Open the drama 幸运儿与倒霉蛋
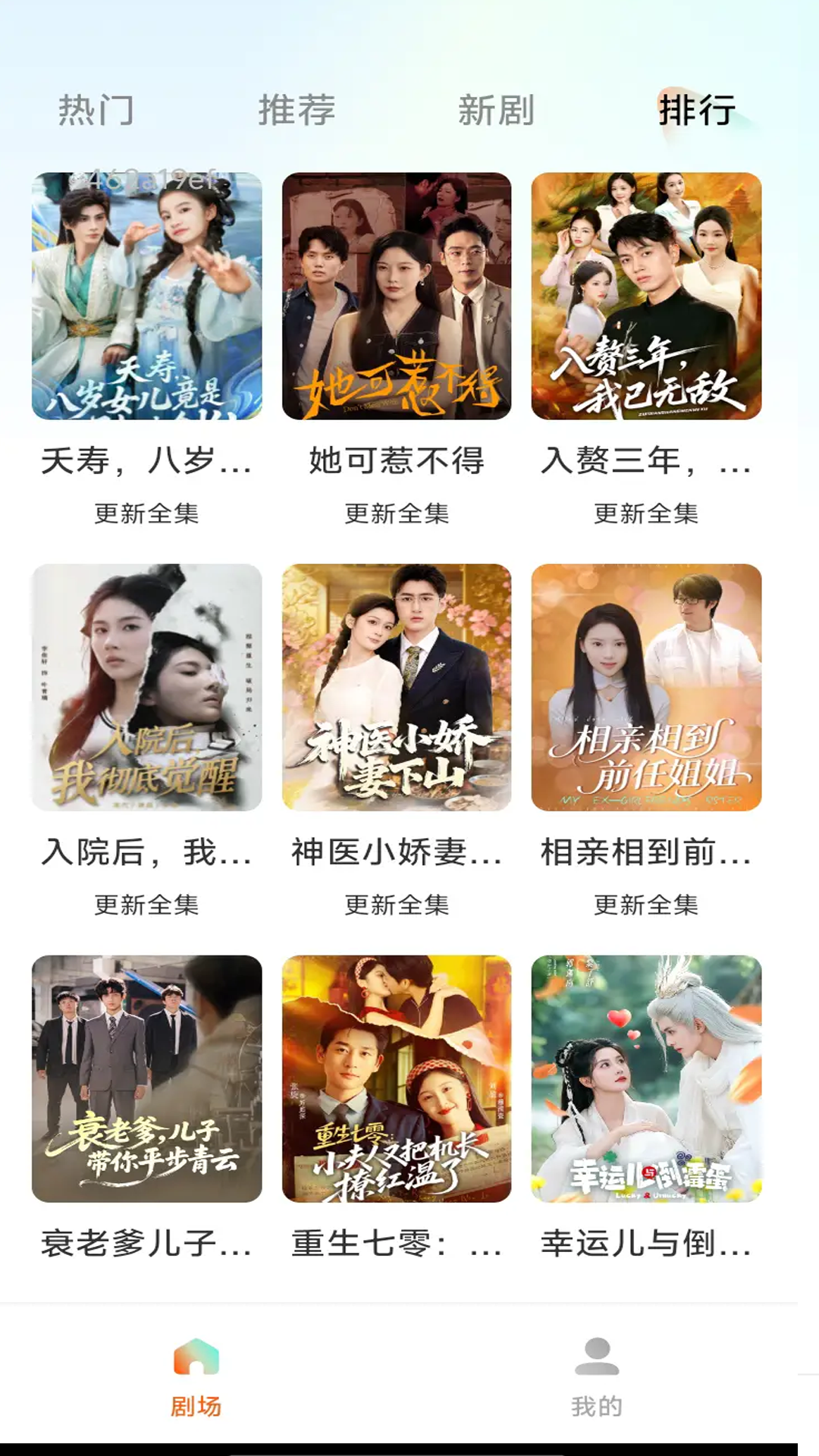 [x=646, y=1078]
